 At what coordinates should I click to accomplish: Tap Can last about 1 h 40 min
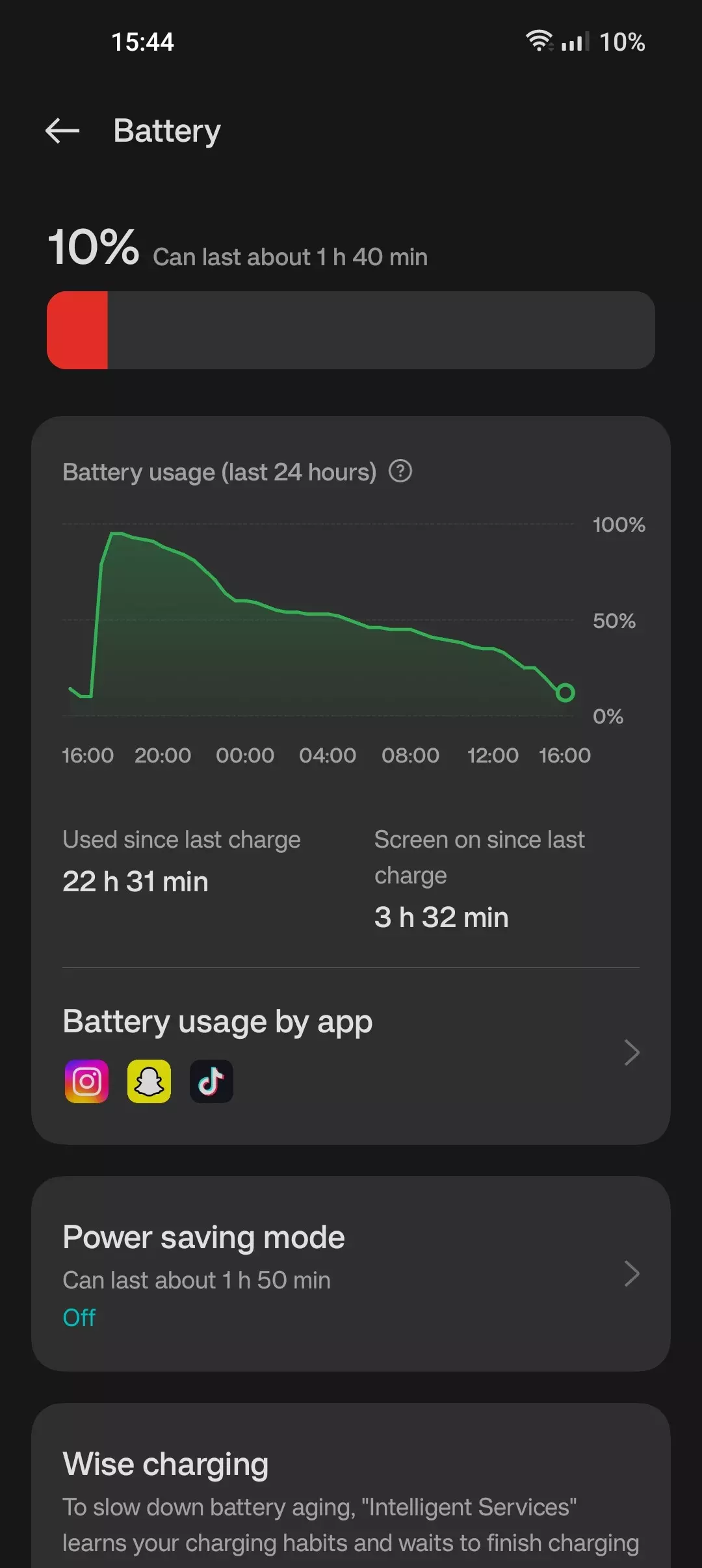(x=290, y=256)
